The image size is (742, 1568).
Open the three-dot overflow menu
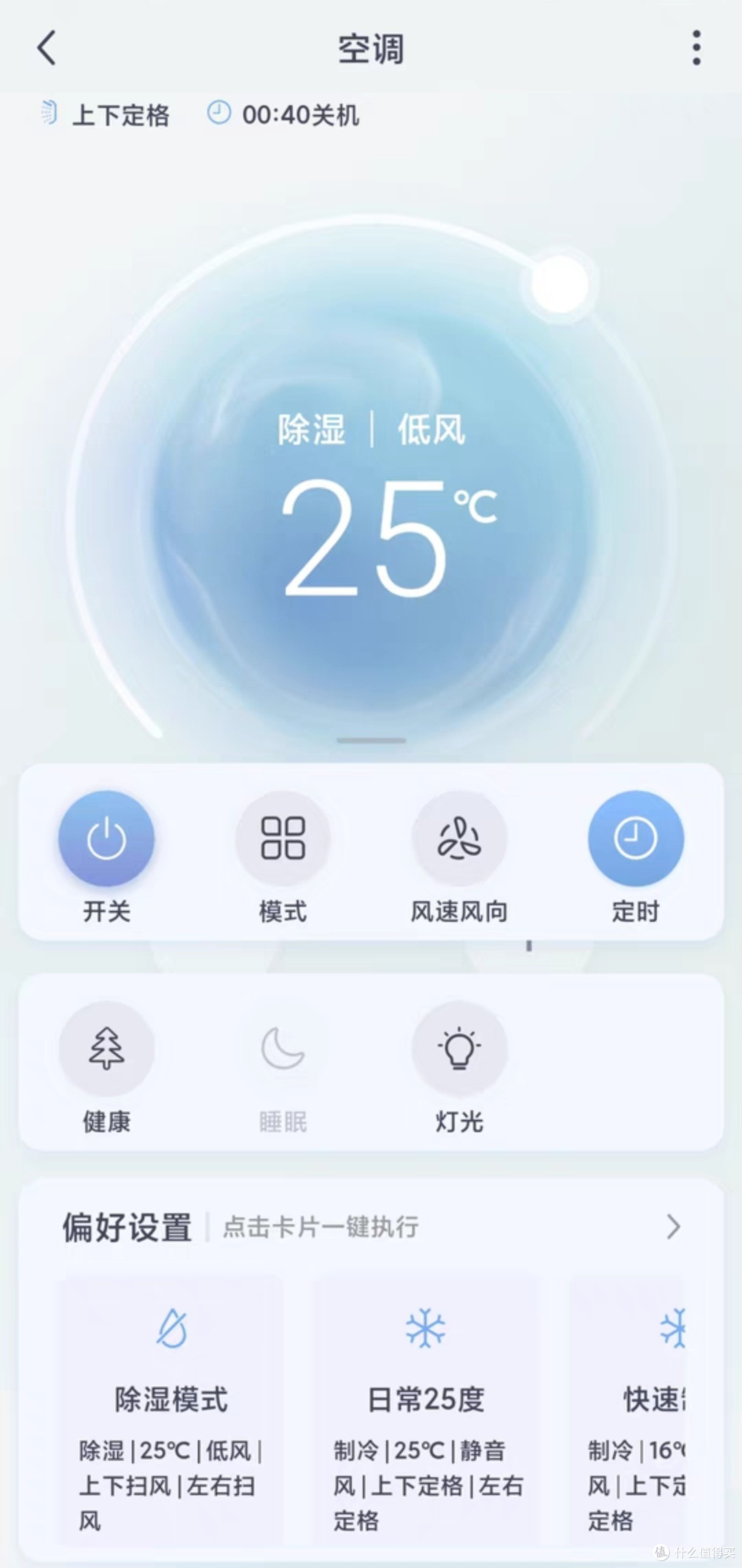click(x=696, y=48)
